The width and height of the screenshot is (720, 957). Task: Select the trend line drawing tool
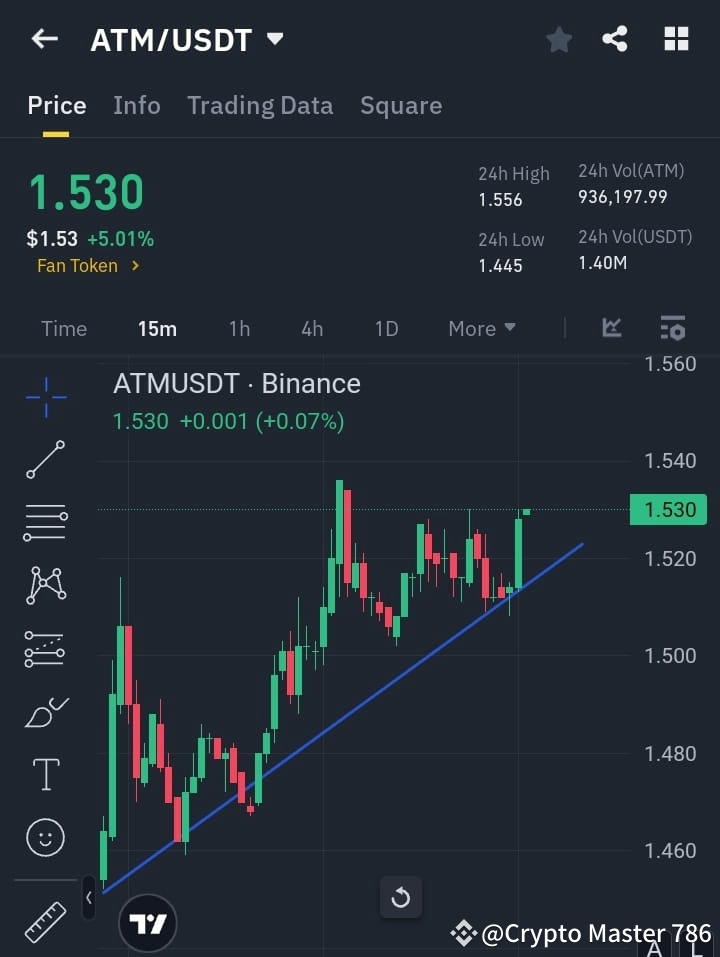pos(44,461)
